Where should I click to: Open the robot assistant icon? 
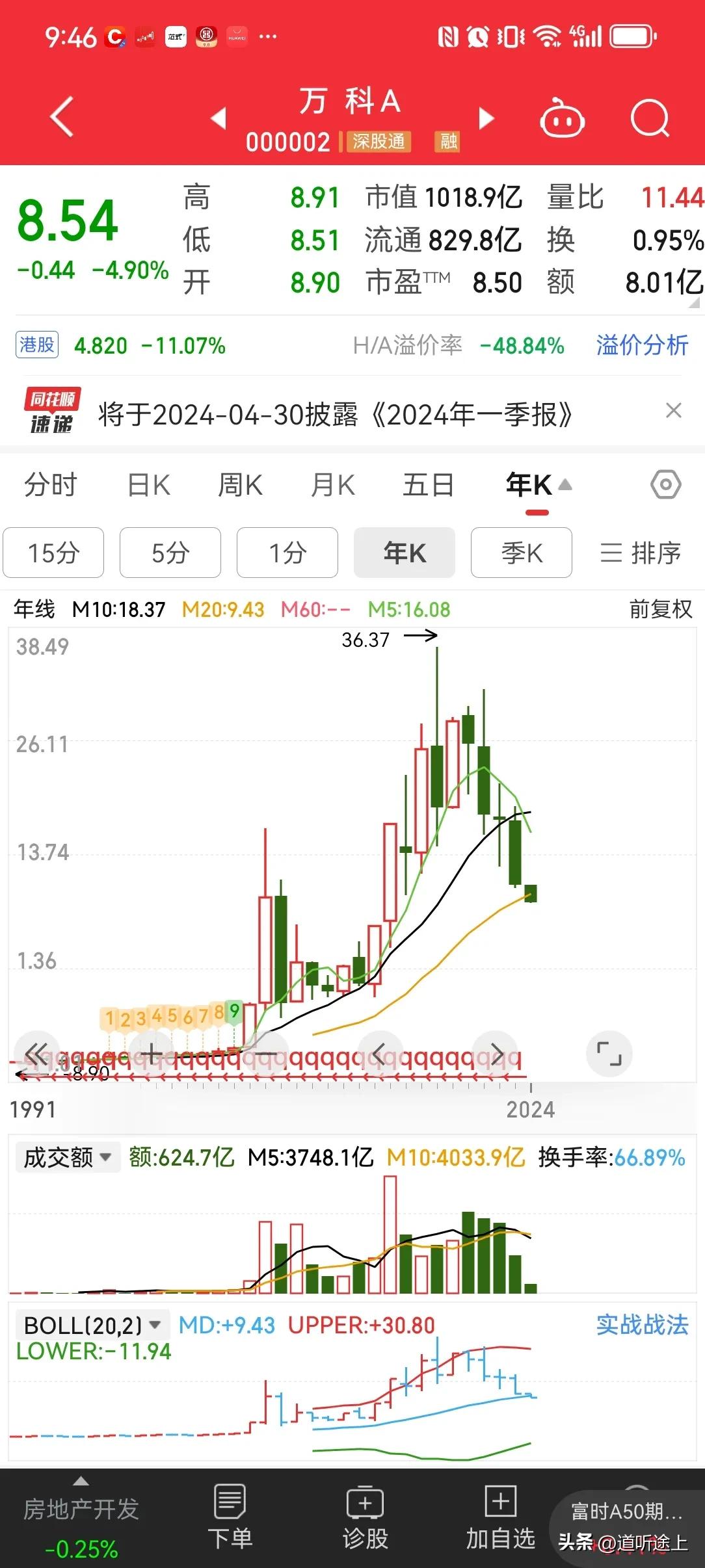coord(562,118)
